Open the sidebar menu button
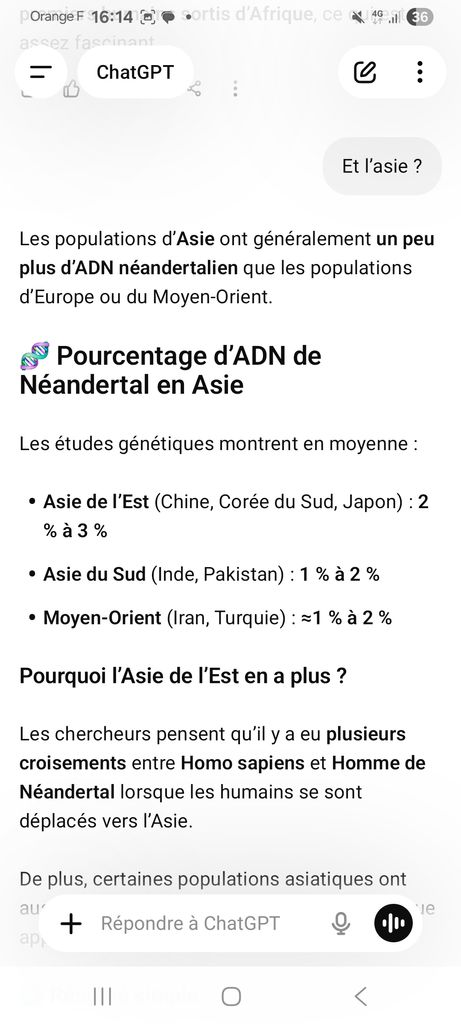 40,72
